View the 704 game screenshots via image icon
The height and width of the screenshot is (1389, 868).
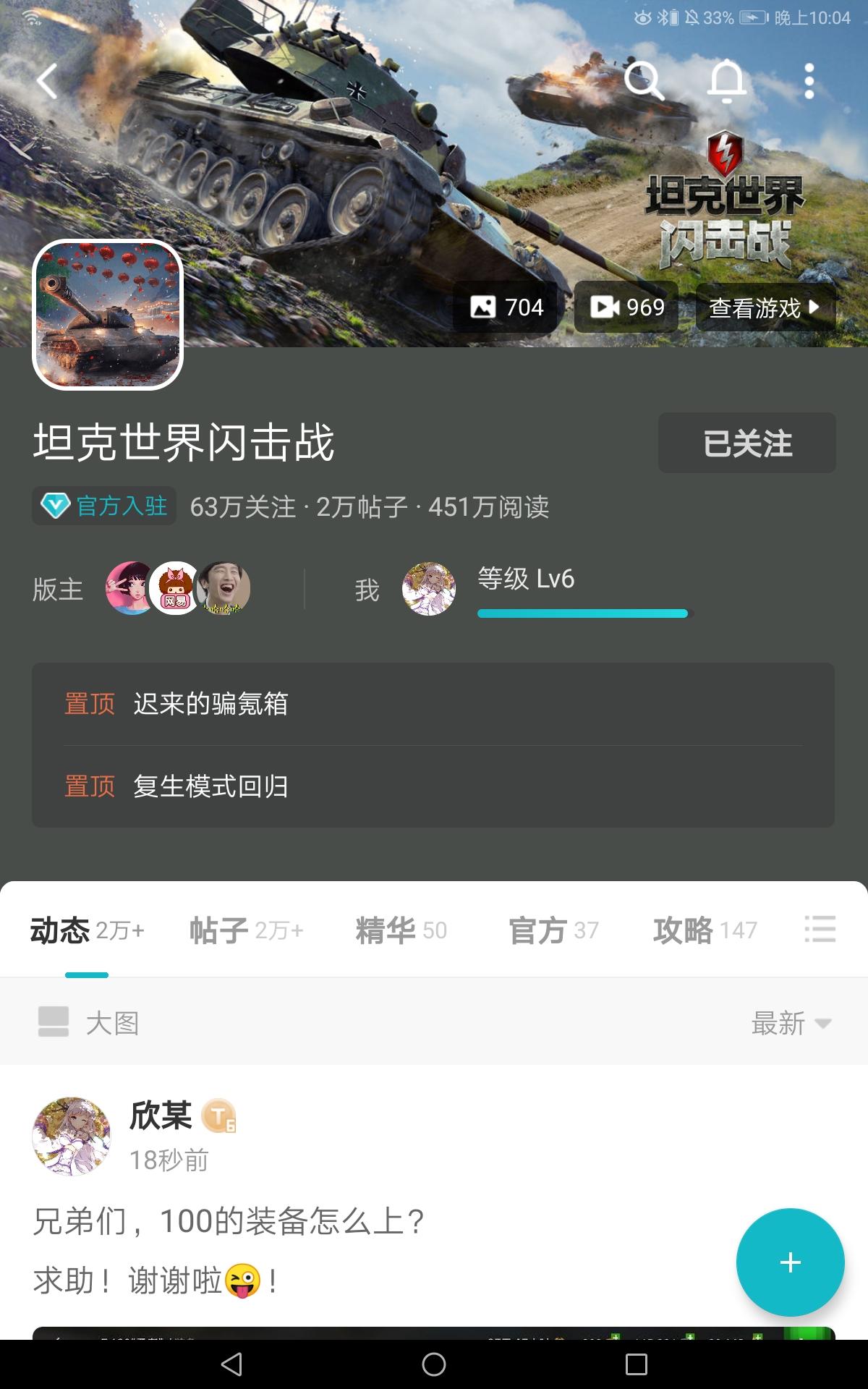[505, 307]
